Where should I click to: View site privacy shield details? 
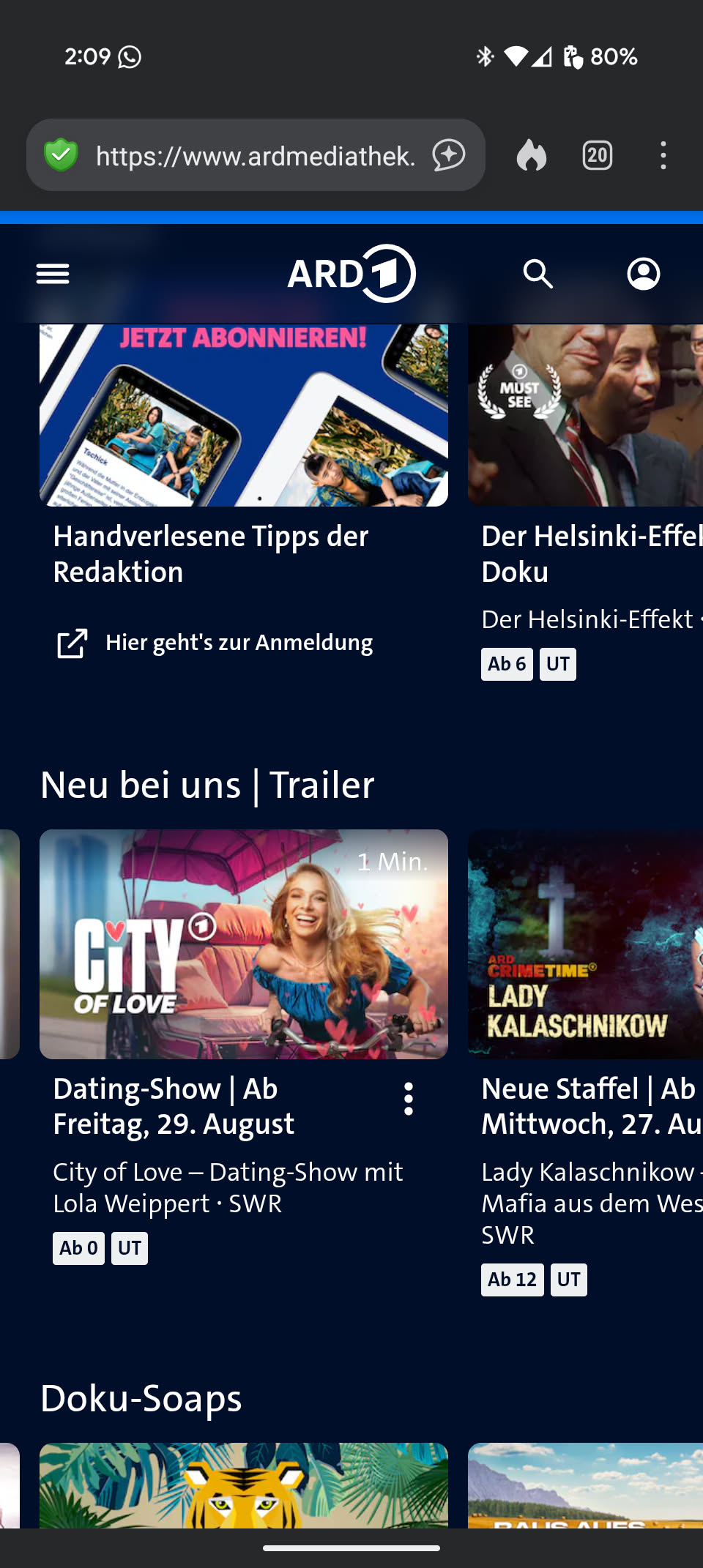coord(61,155)
